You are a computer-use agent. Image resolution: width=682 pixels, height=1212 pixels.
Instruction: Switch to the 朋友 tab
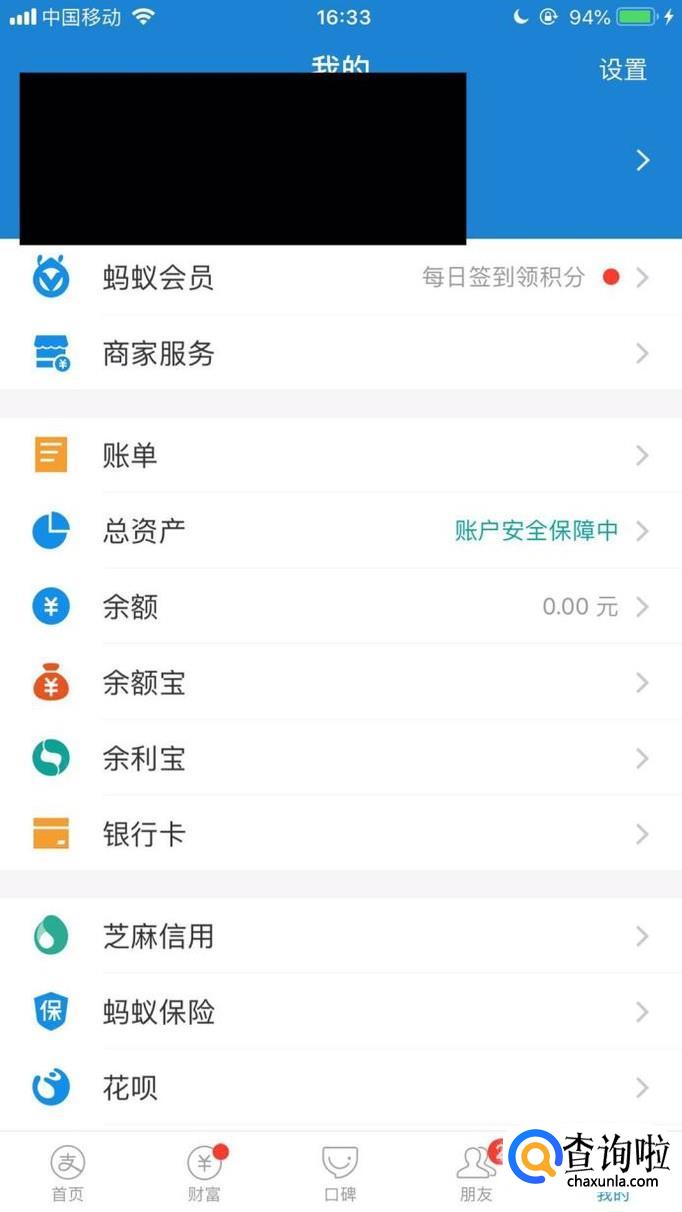pos(476,1172)
